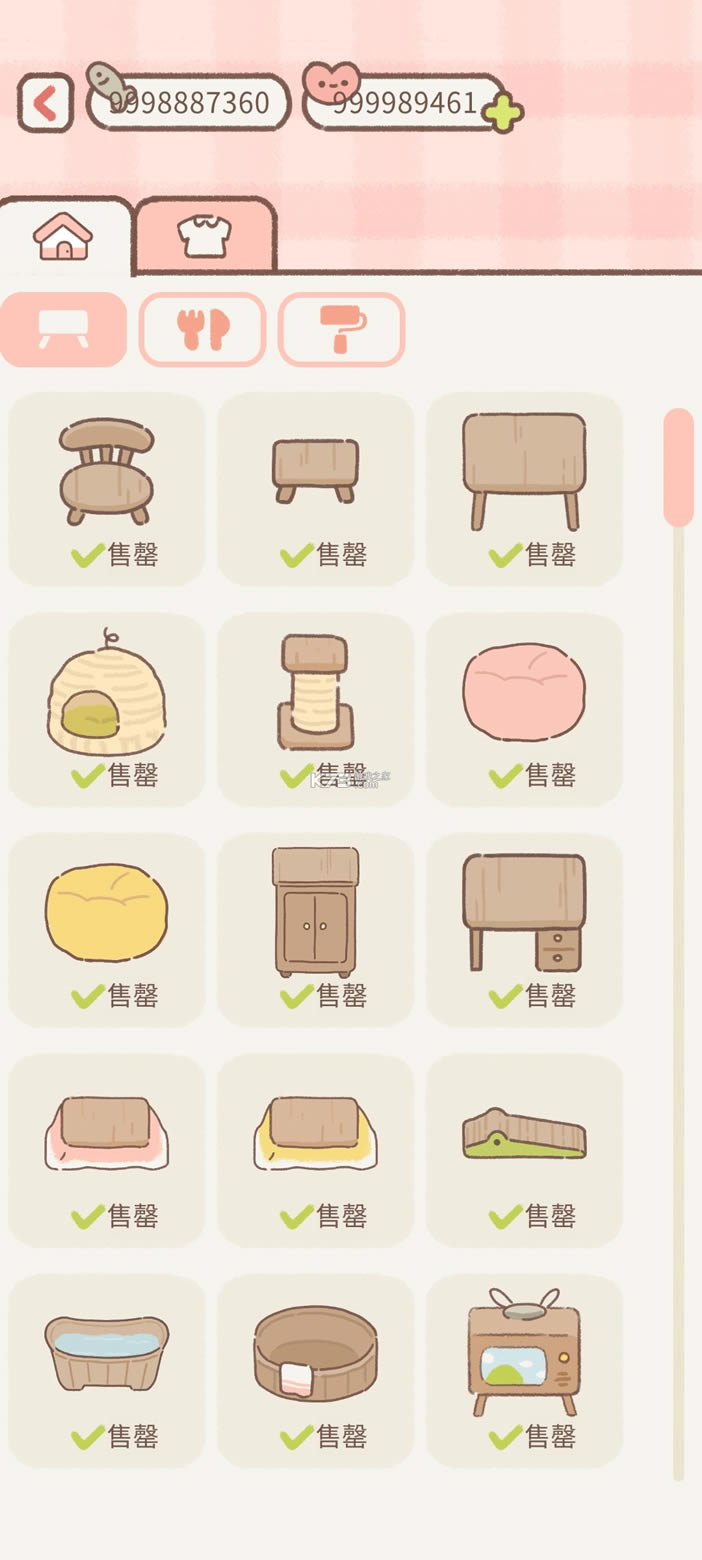Select the paint roller category
The width and height of the screenshot is (702, 1560).
click(x=342, y=329)
